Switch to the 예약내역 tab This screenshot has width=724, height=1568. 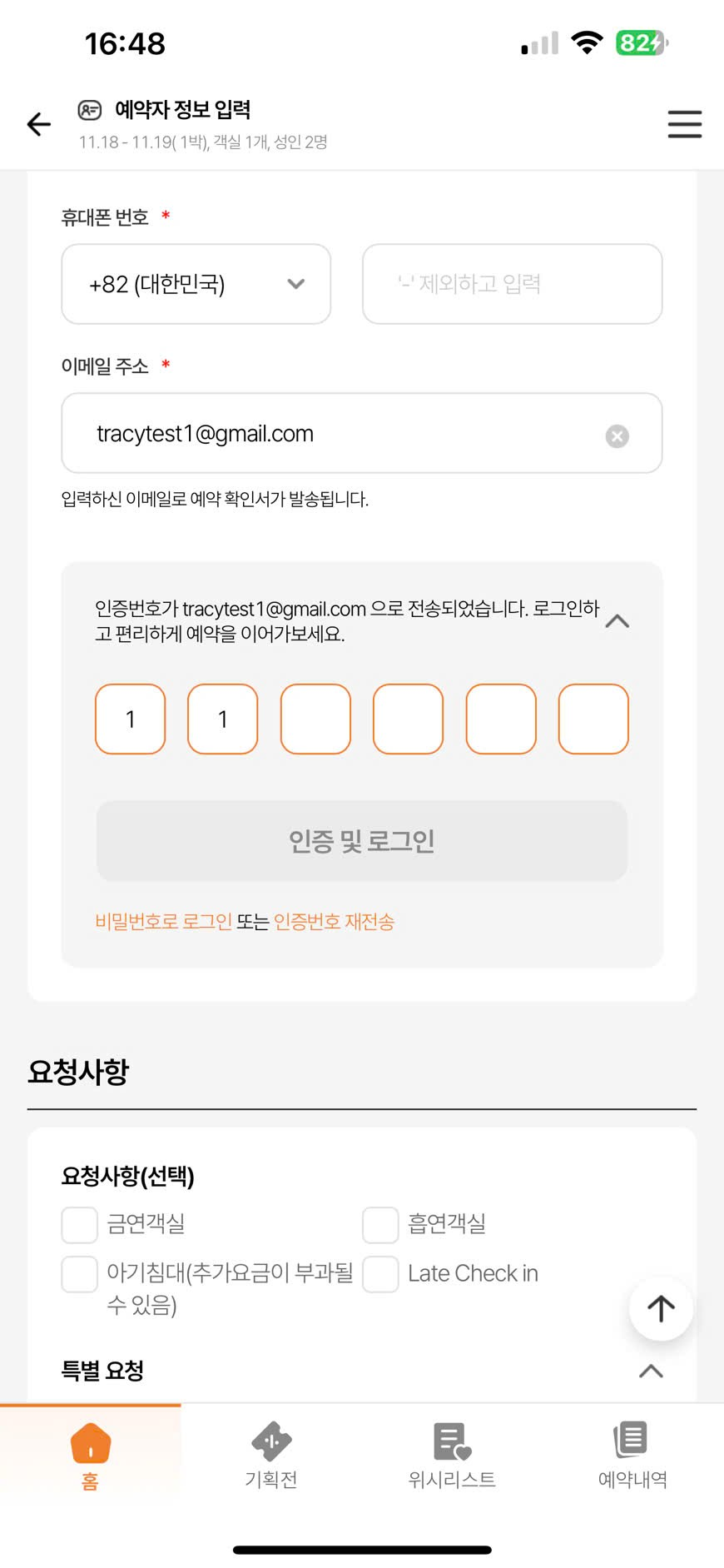632,1456
